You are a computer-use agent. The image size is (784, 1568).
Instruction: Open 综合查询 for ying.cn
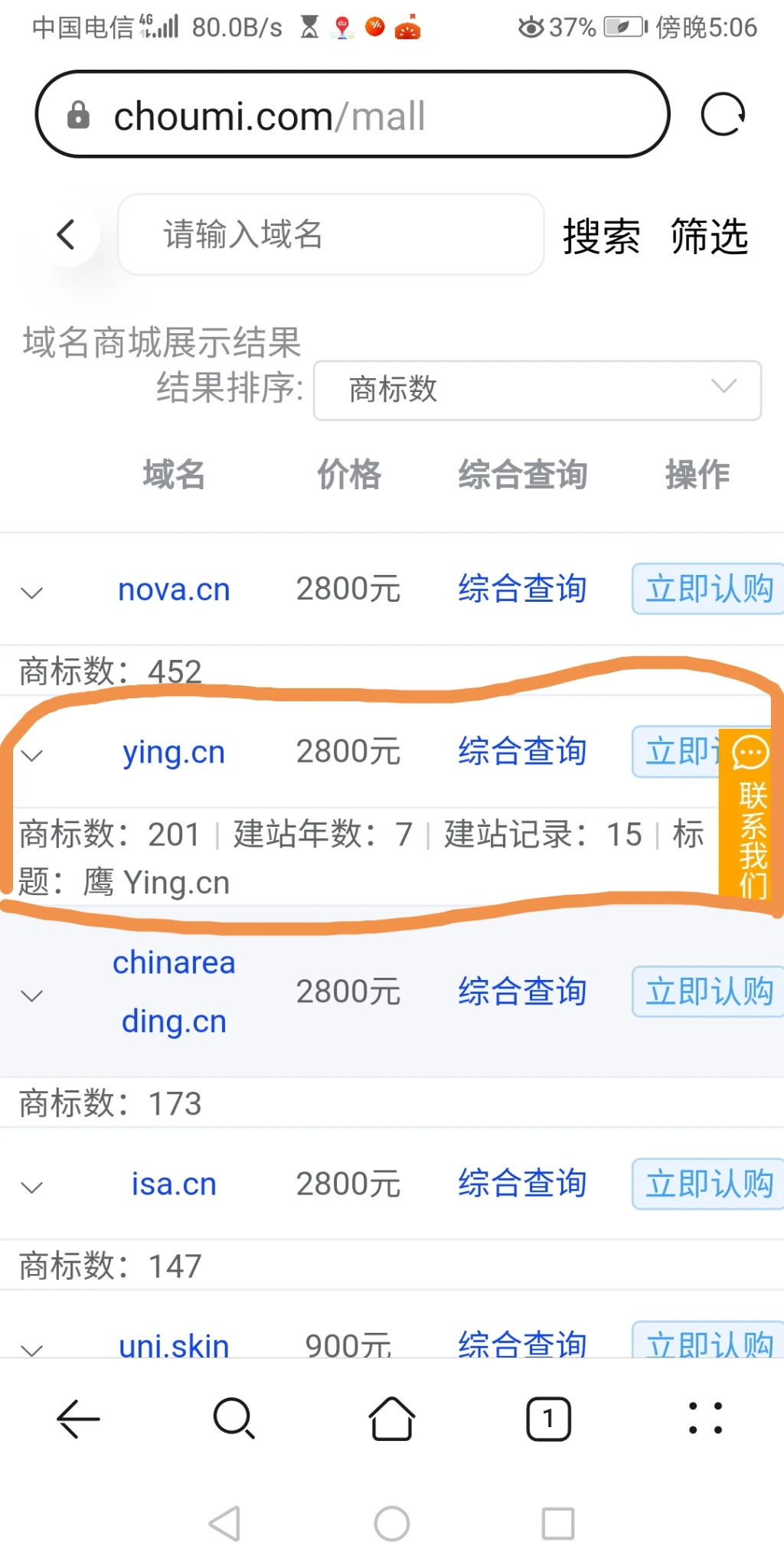click(x=522, y=752)
